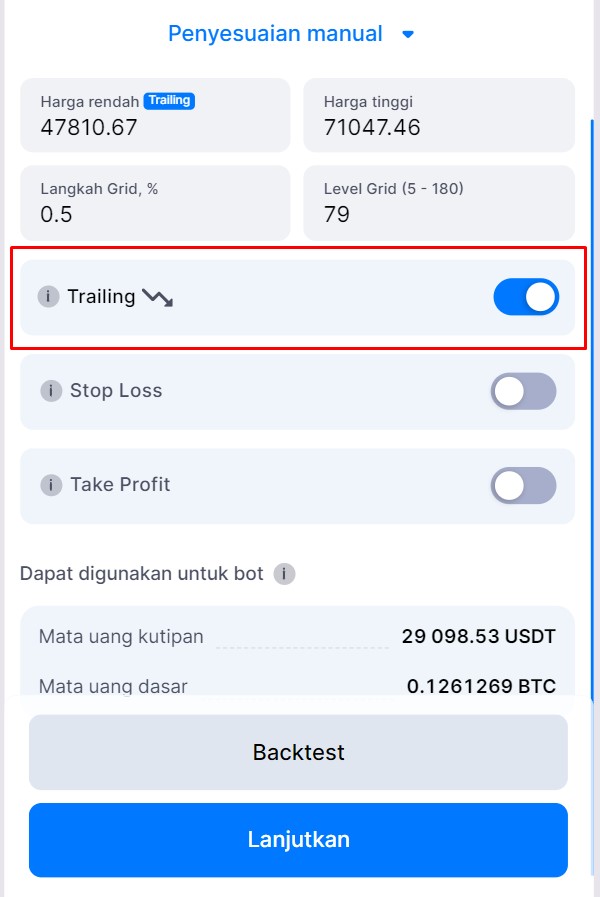Disable the Trailing switch

coord(526,297)
